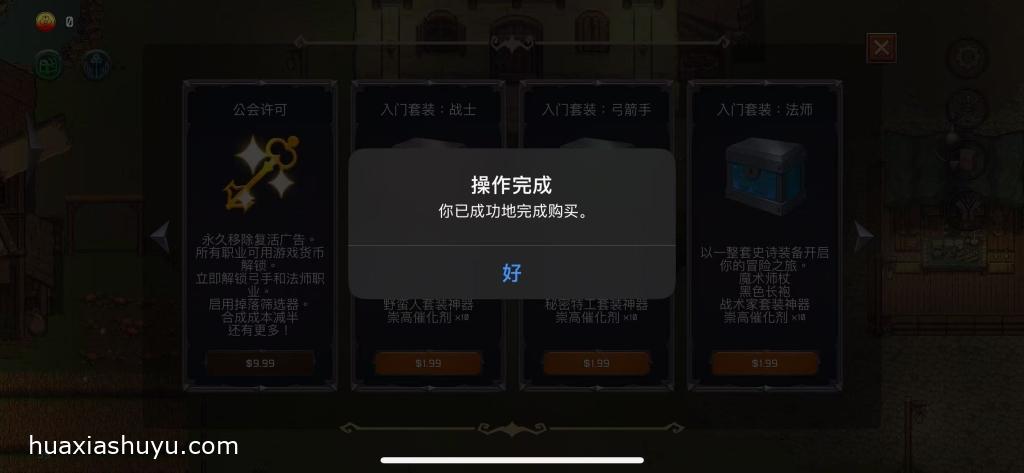Buy the 法师 starter pack for $1.99
This screenshot has height=473, width=1024.
pos(764,363)
